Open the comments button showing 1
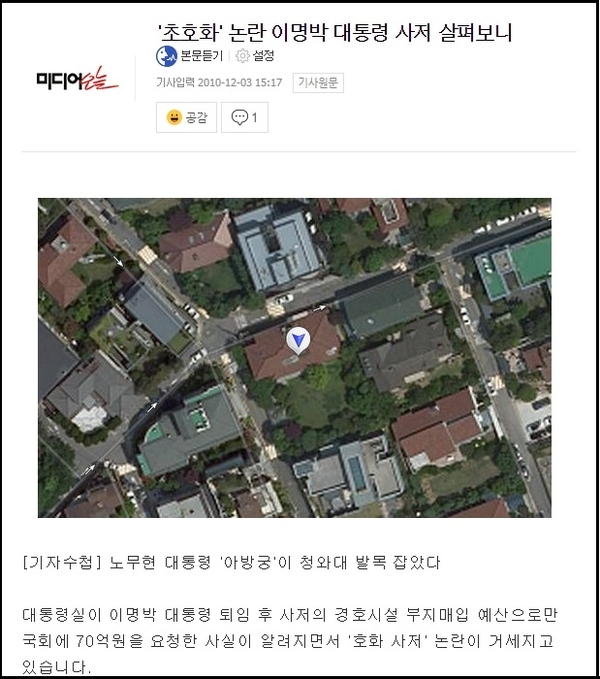This screenshot has height=679, width=600. coord(244,117)
